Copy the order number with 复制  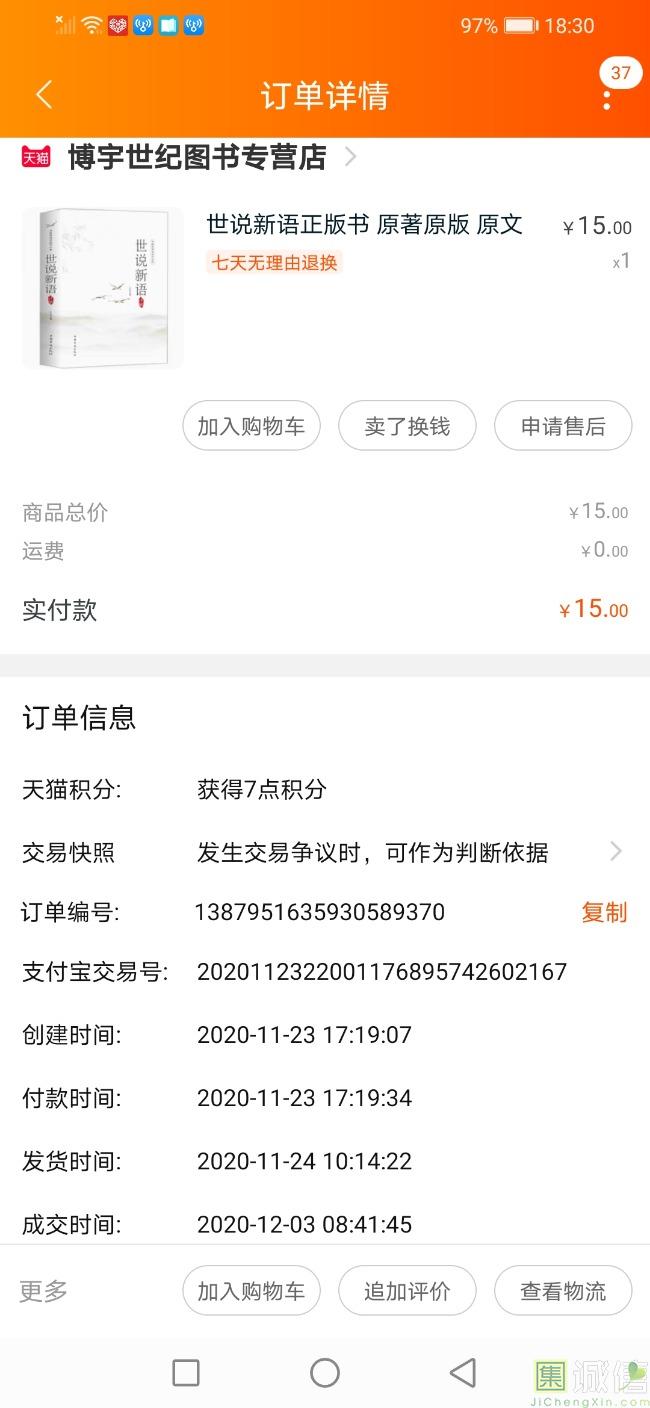pos(604,912)
